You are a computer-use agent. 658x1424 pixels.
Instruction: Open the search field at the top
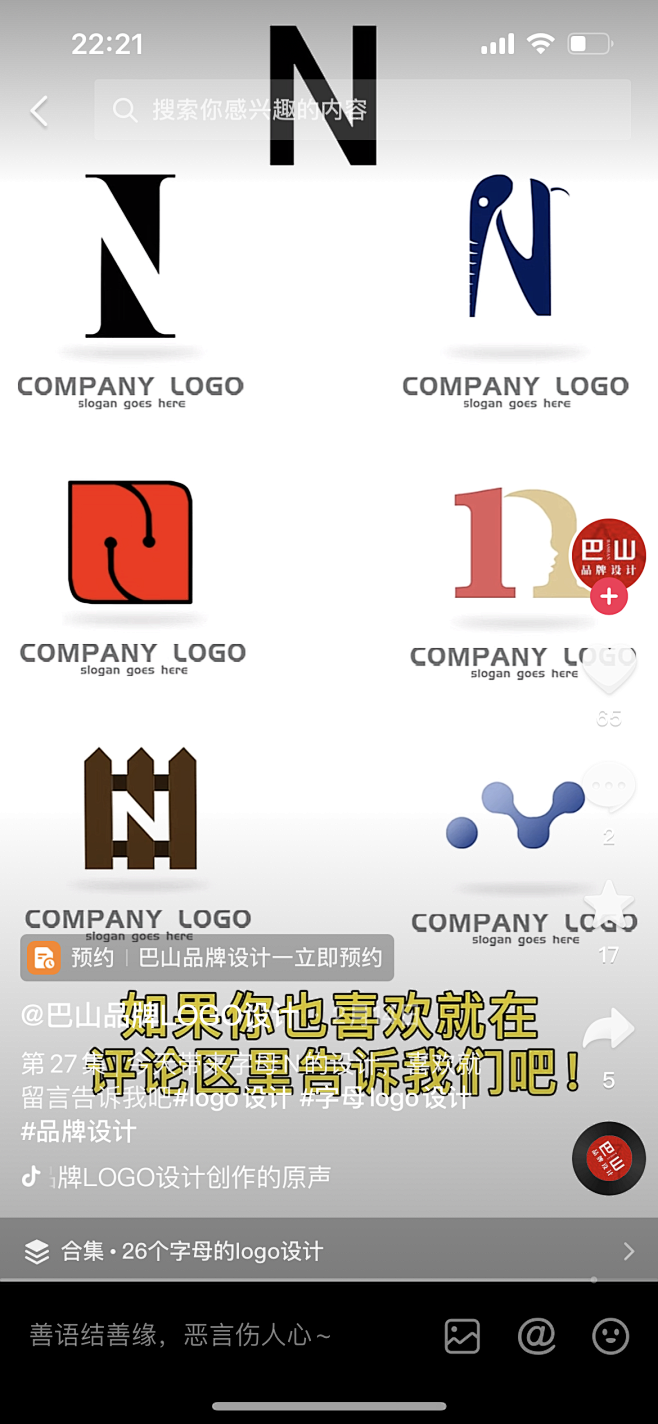362,110
